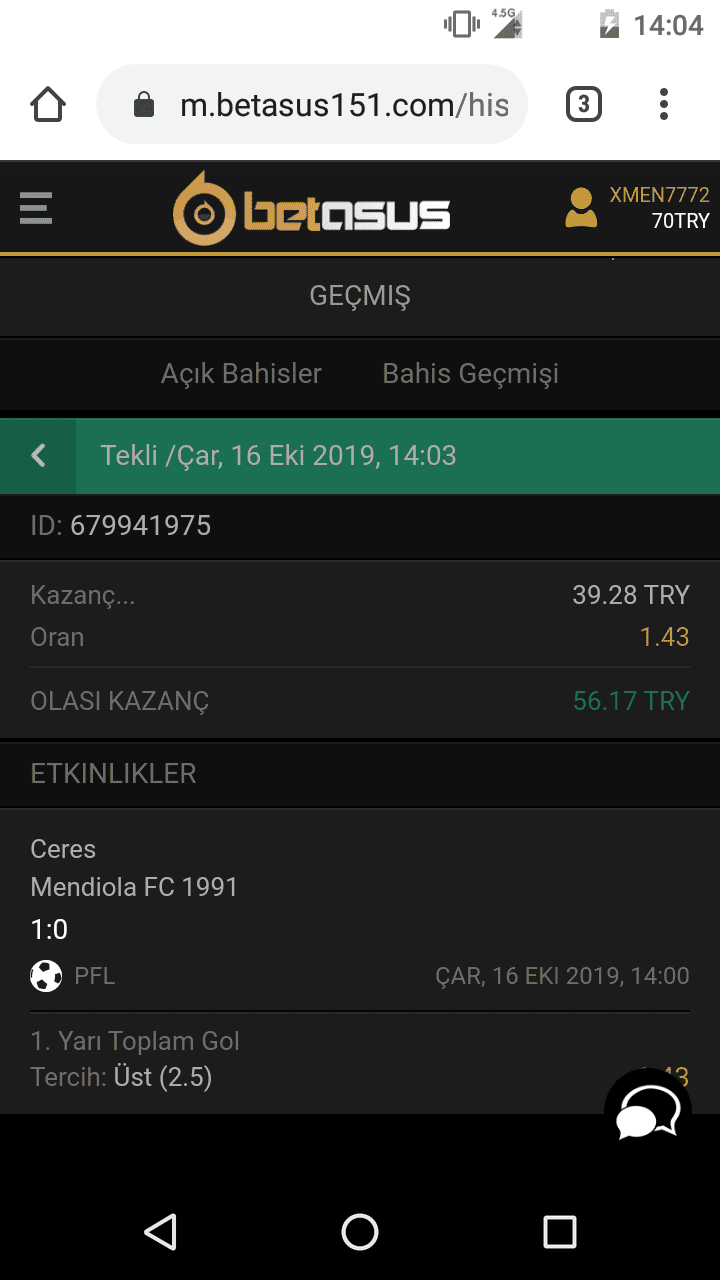Go back from the Tekli bet details
720x1280 pixels.
[38, 456]
